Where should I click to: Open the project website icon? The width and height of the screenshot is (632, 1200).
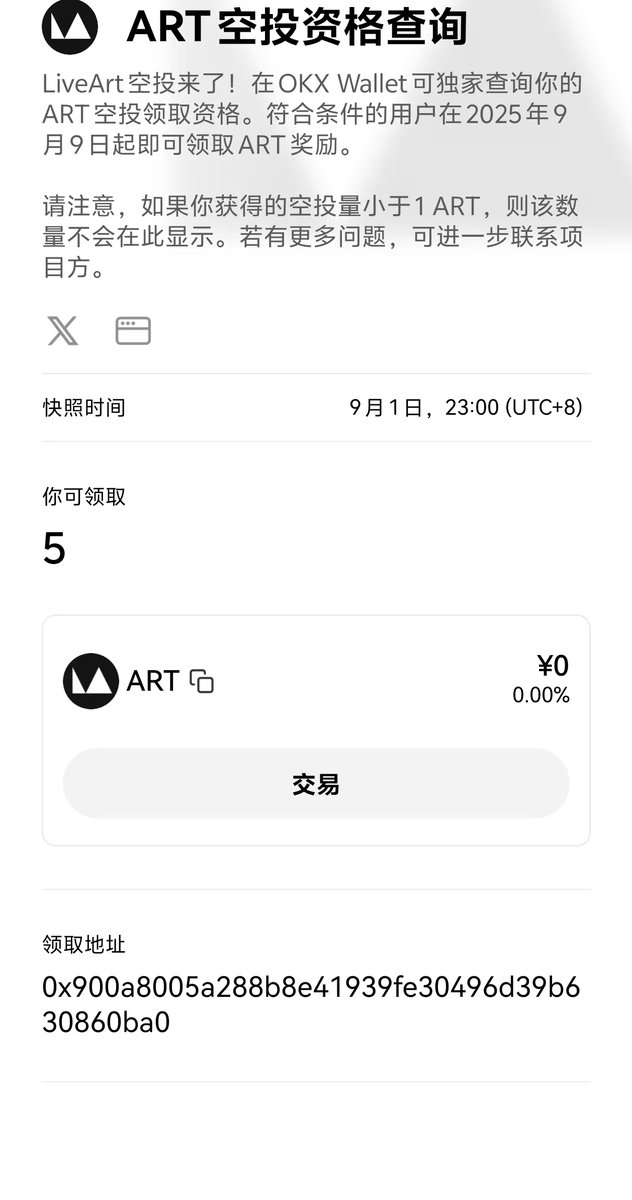point(133,331)
